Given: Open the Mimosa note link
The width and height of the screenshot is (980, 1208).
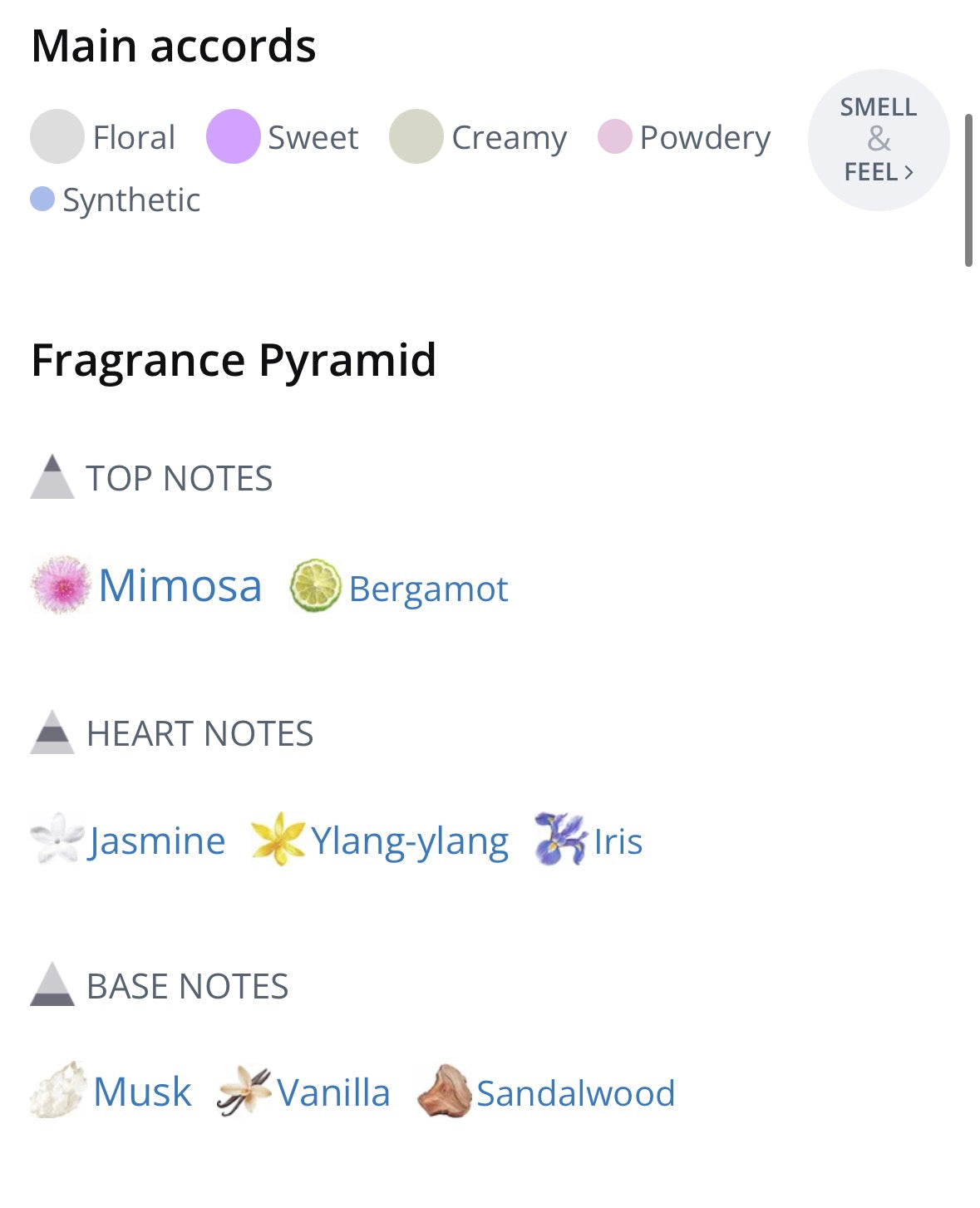Looking at the screenshot, I should 179,586.
